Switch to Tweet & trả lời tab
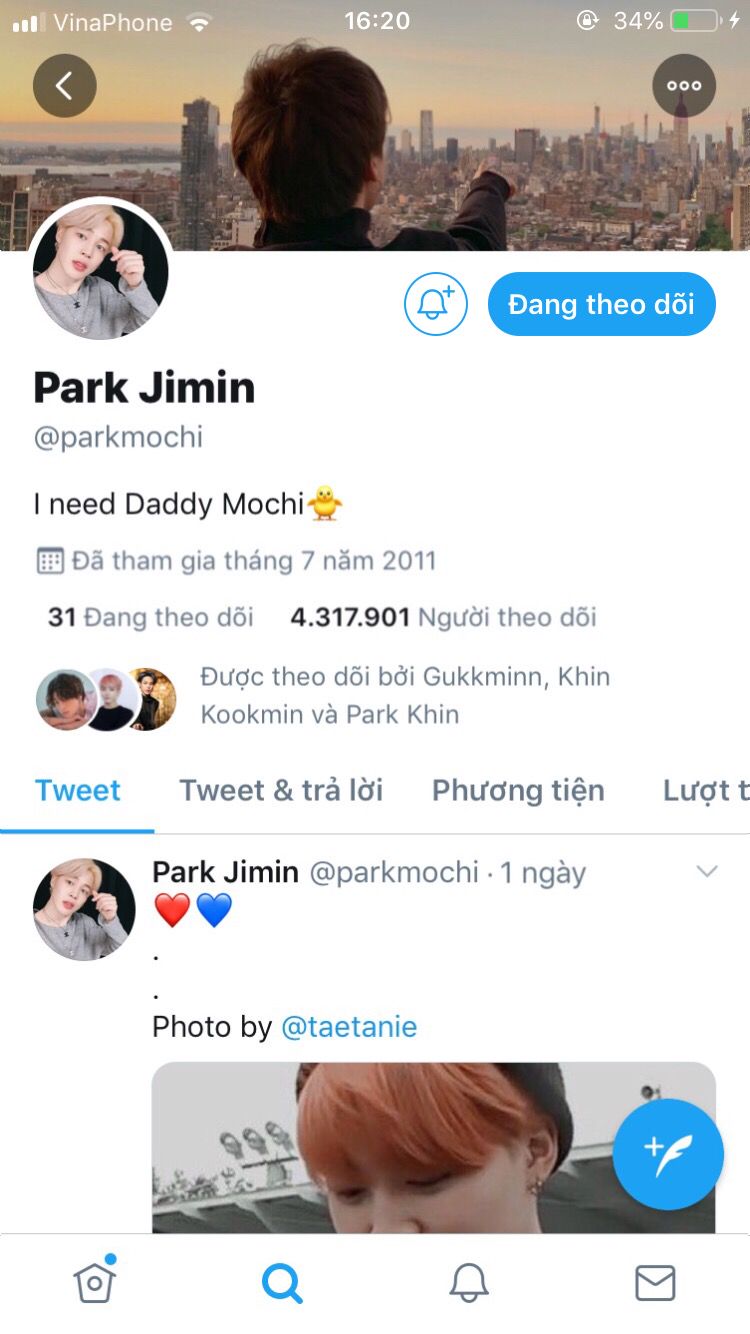The height and width of the screenshot is (1334, 750). [281, 790]
